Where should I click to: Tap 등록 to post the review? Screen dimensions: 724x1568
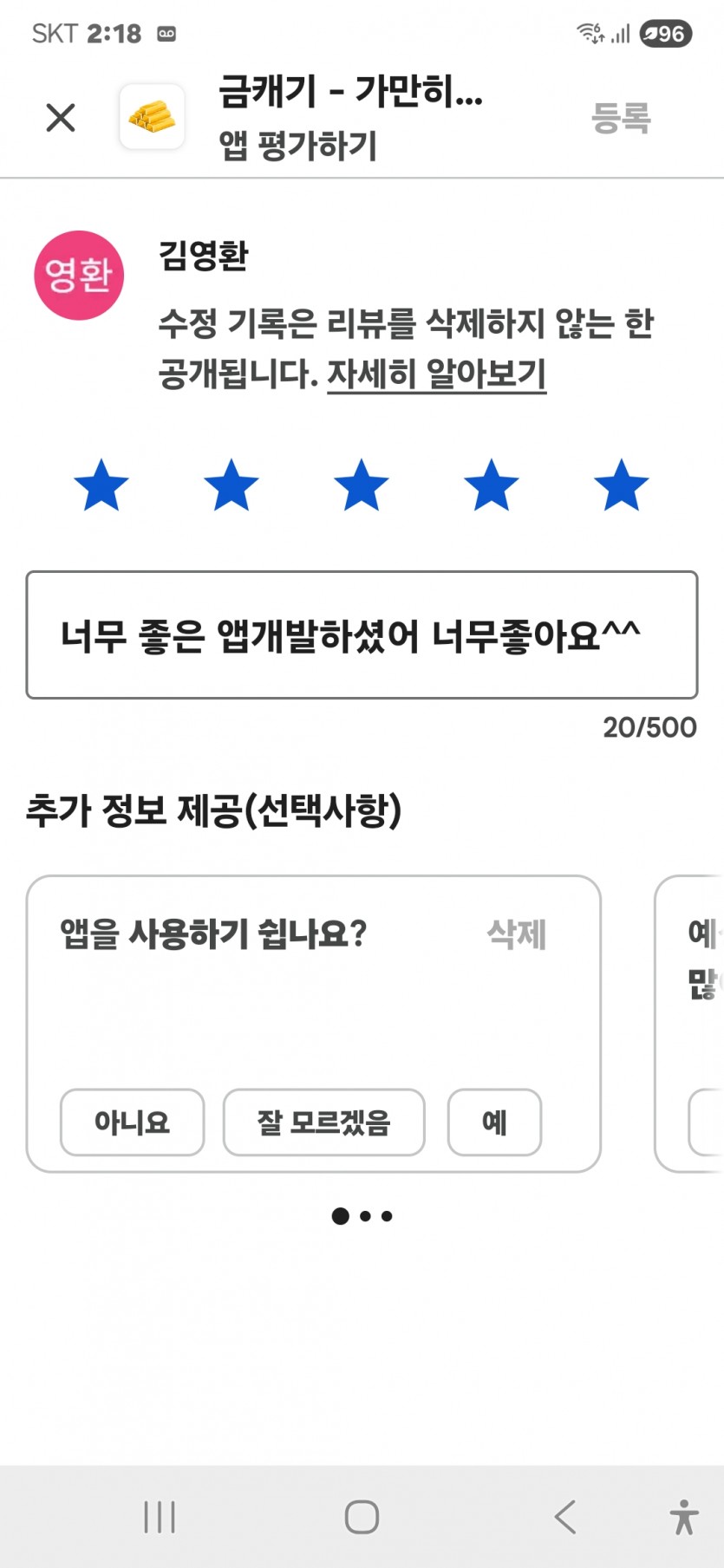click(x=621, y=118)
